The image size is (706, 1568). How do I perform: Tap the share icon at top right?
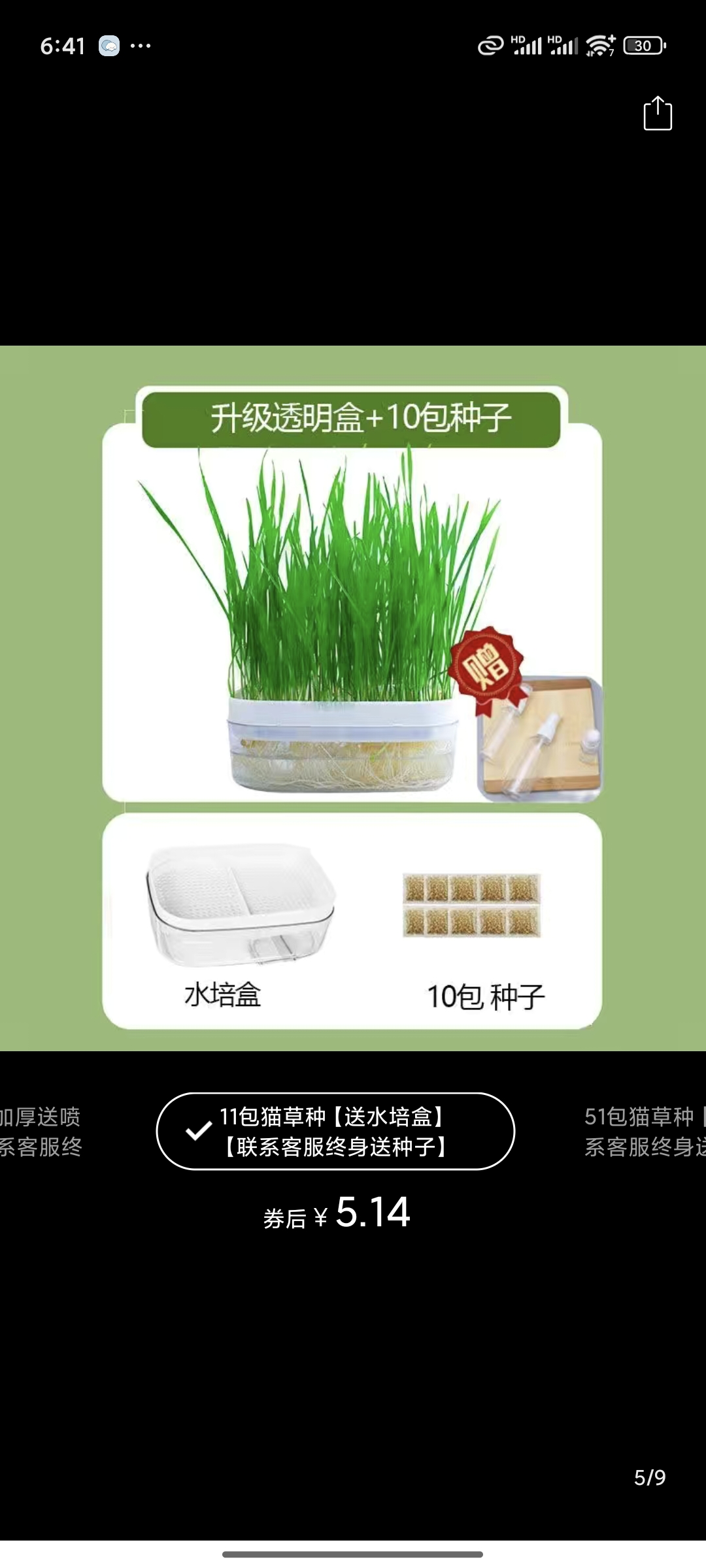[x=658, y=114]
